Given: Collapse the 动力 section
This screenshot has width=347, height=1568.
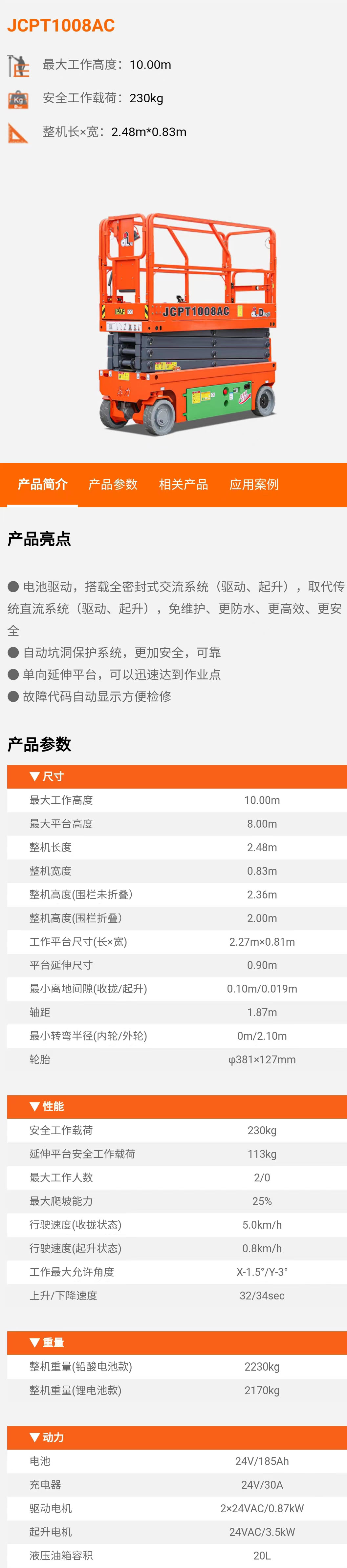Looking at the screenshot, I should click(x=48, y=1437).
